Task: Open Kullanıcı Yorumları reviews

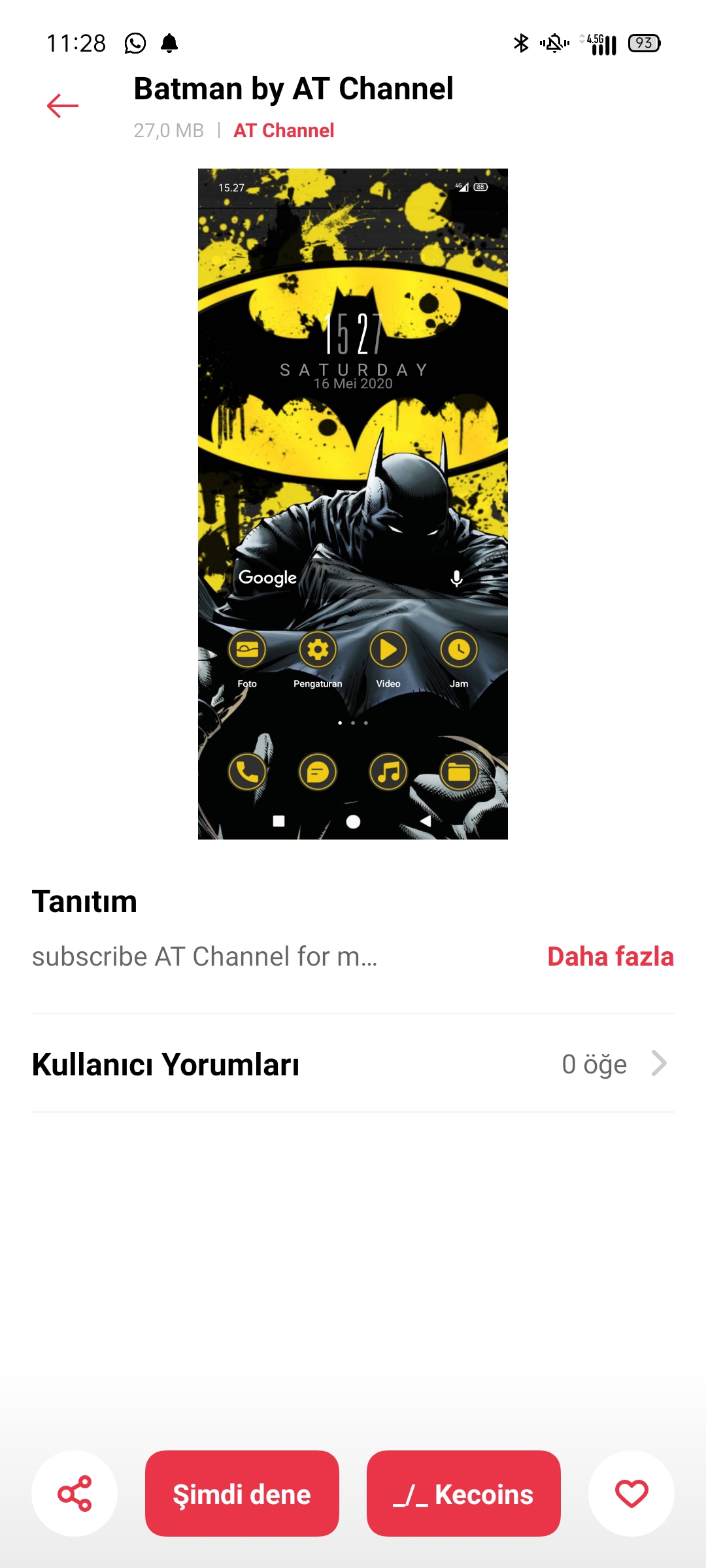Action: click(x=353, y=1064)
